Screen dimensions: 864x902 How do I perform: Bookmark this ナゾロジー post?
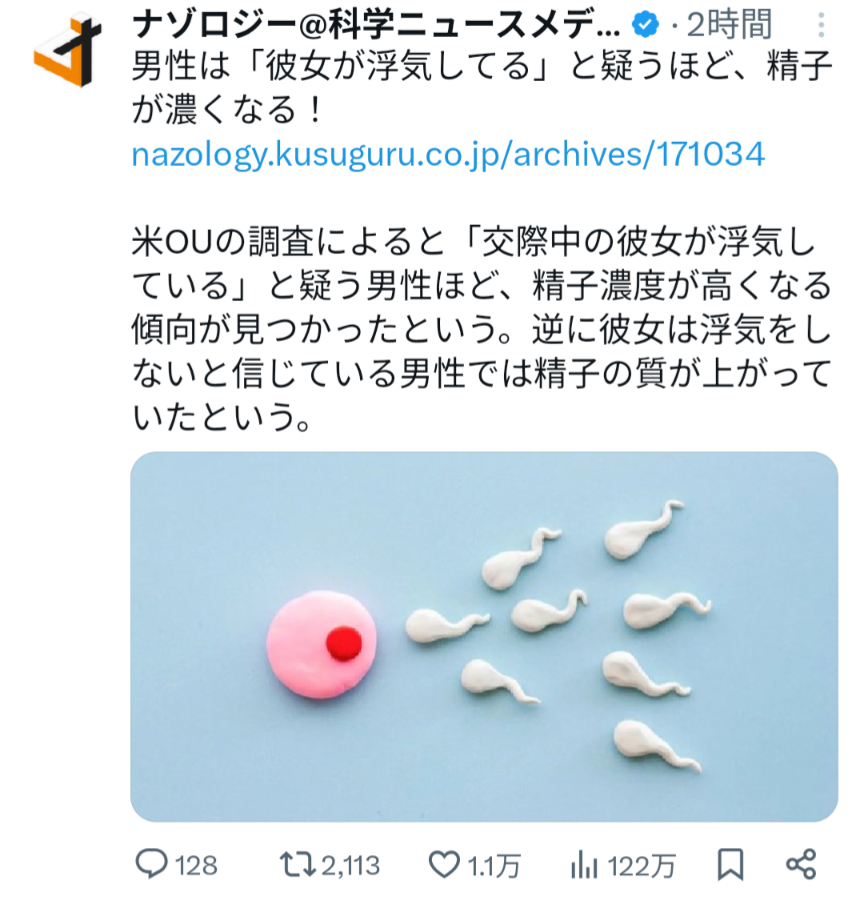pos(731,864)
